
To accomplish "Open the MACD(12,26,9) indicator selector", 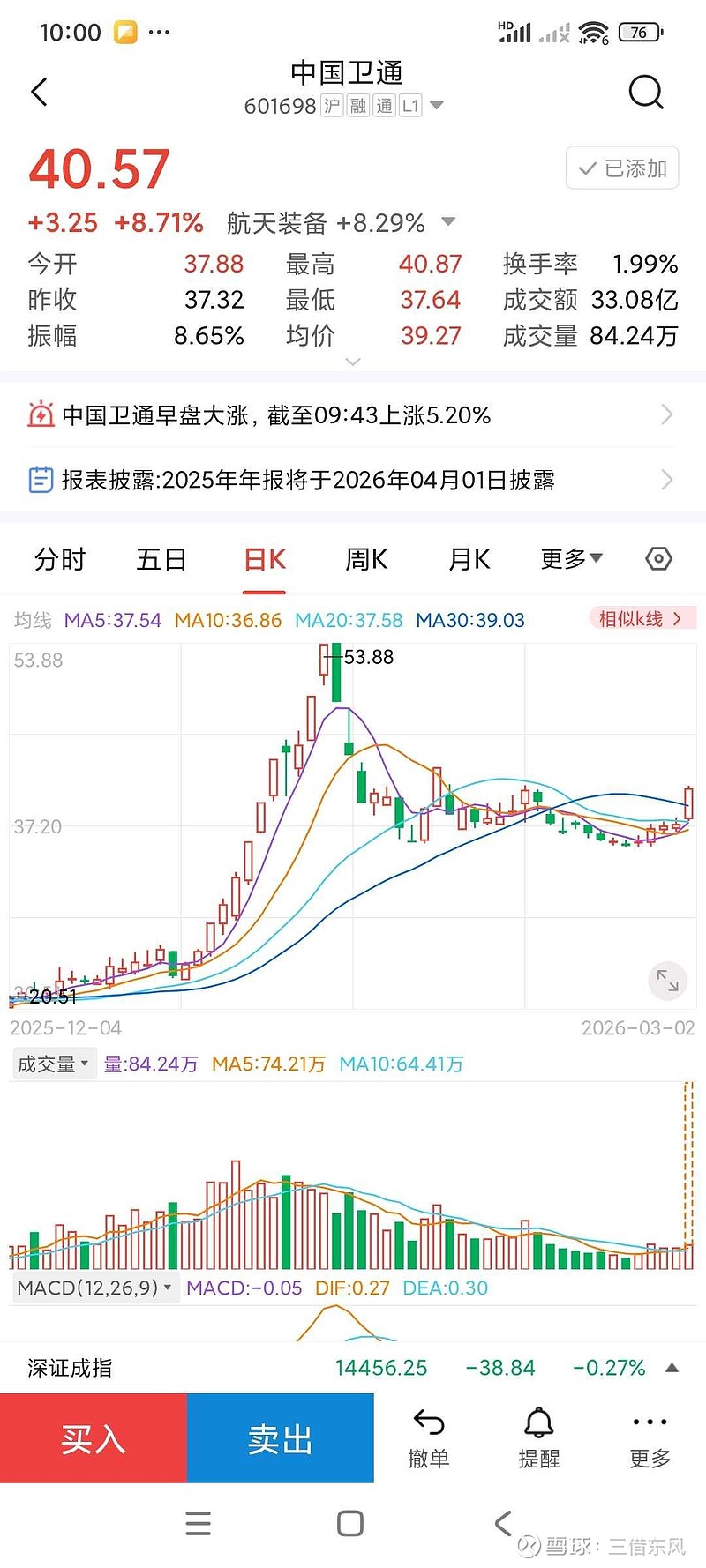I will click(91, 1288).
